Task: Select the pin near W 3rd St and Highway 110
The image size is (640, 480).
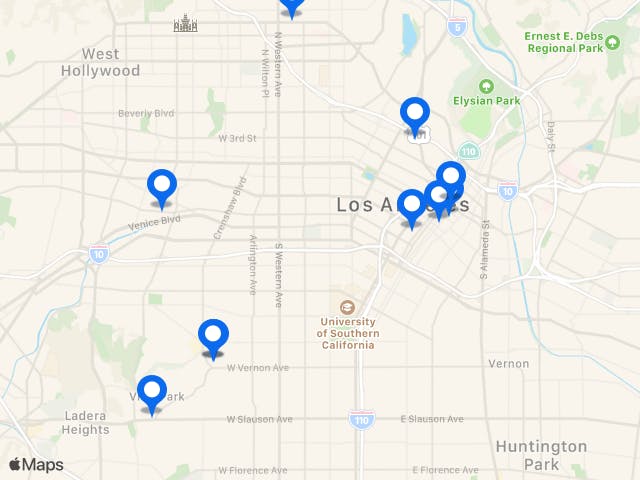Action: (x=415, y=115)
